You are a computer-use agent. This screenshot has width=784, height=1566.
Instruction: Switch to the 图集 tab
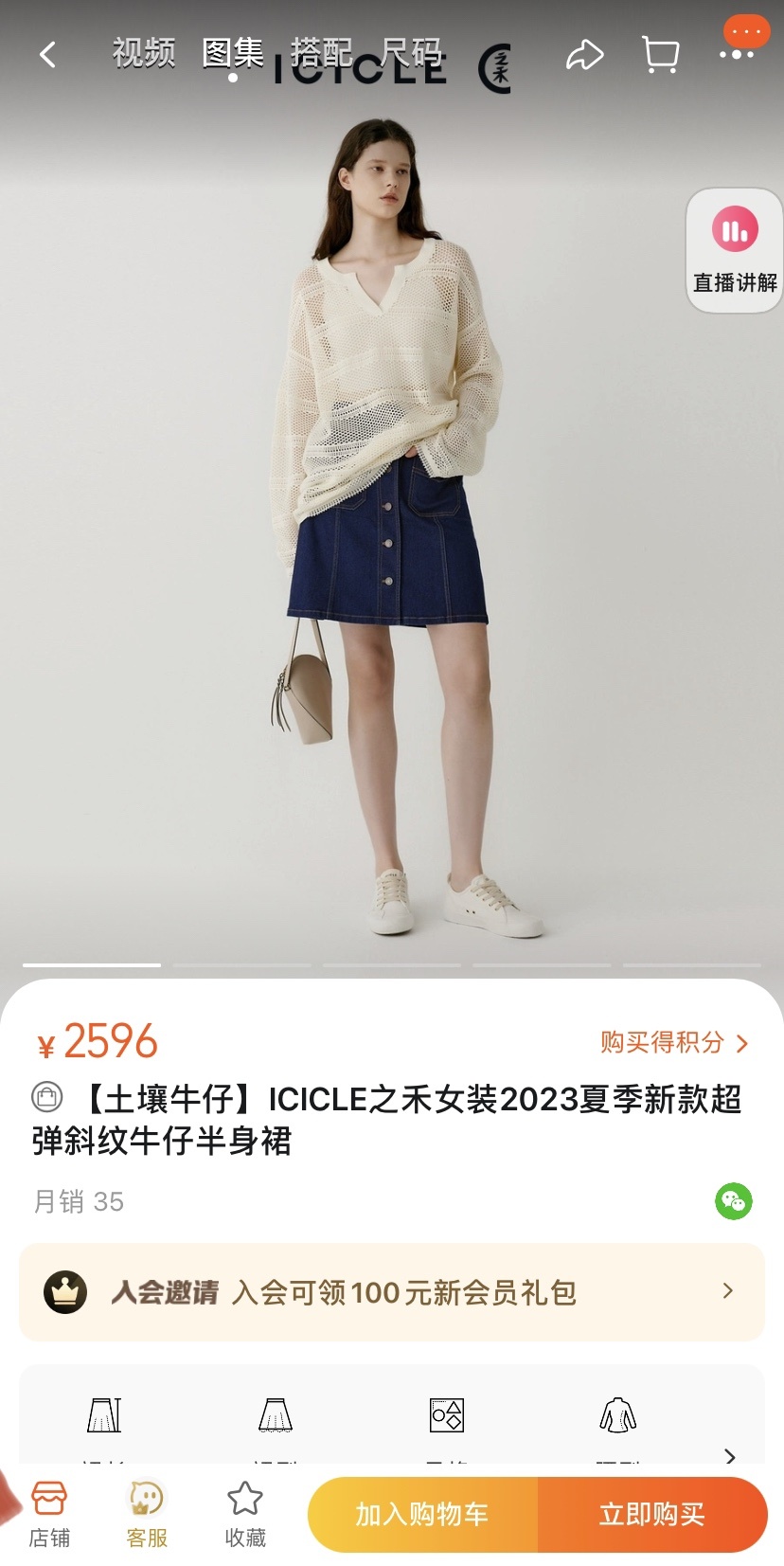pos(233,53)
